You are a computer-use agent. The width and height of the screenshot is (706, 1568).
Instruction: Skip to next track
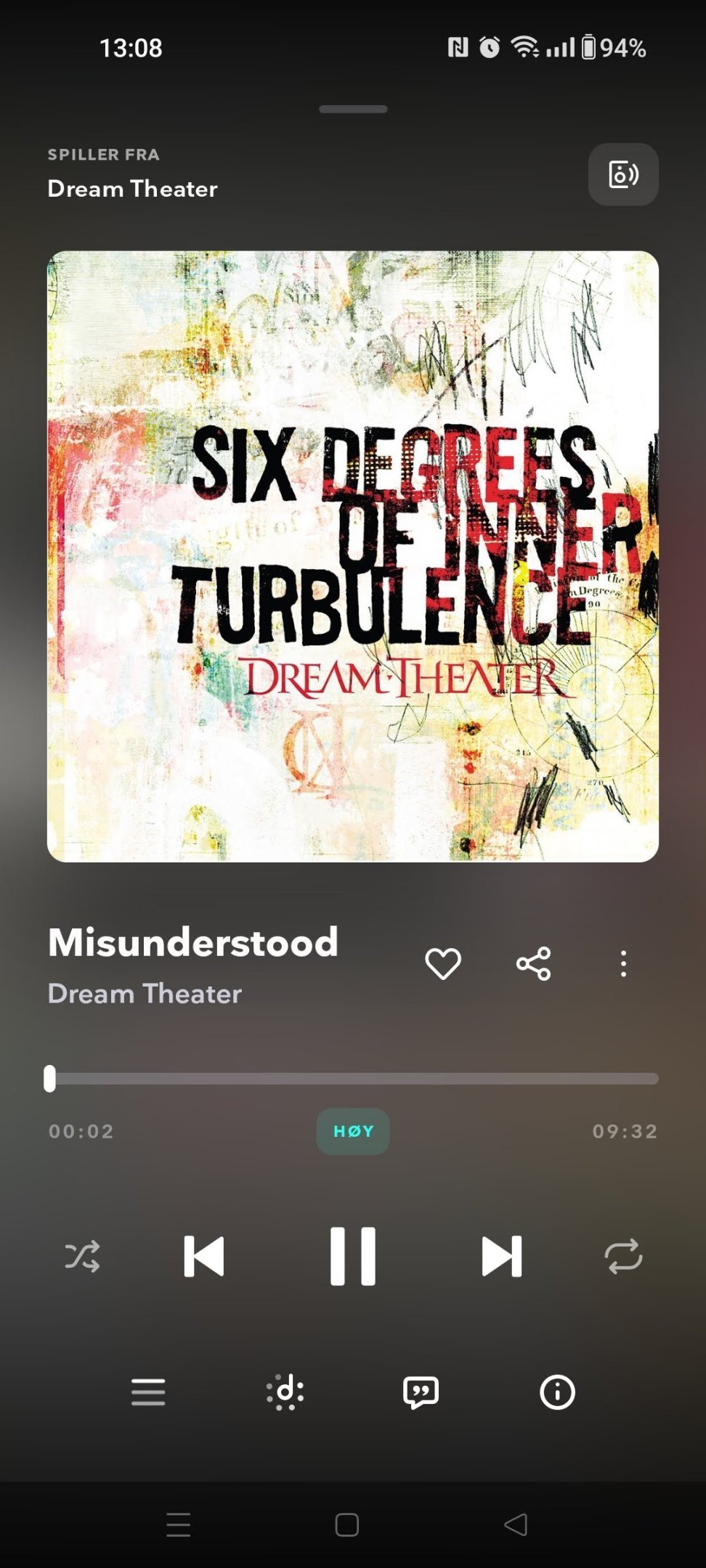[502, 1257]
